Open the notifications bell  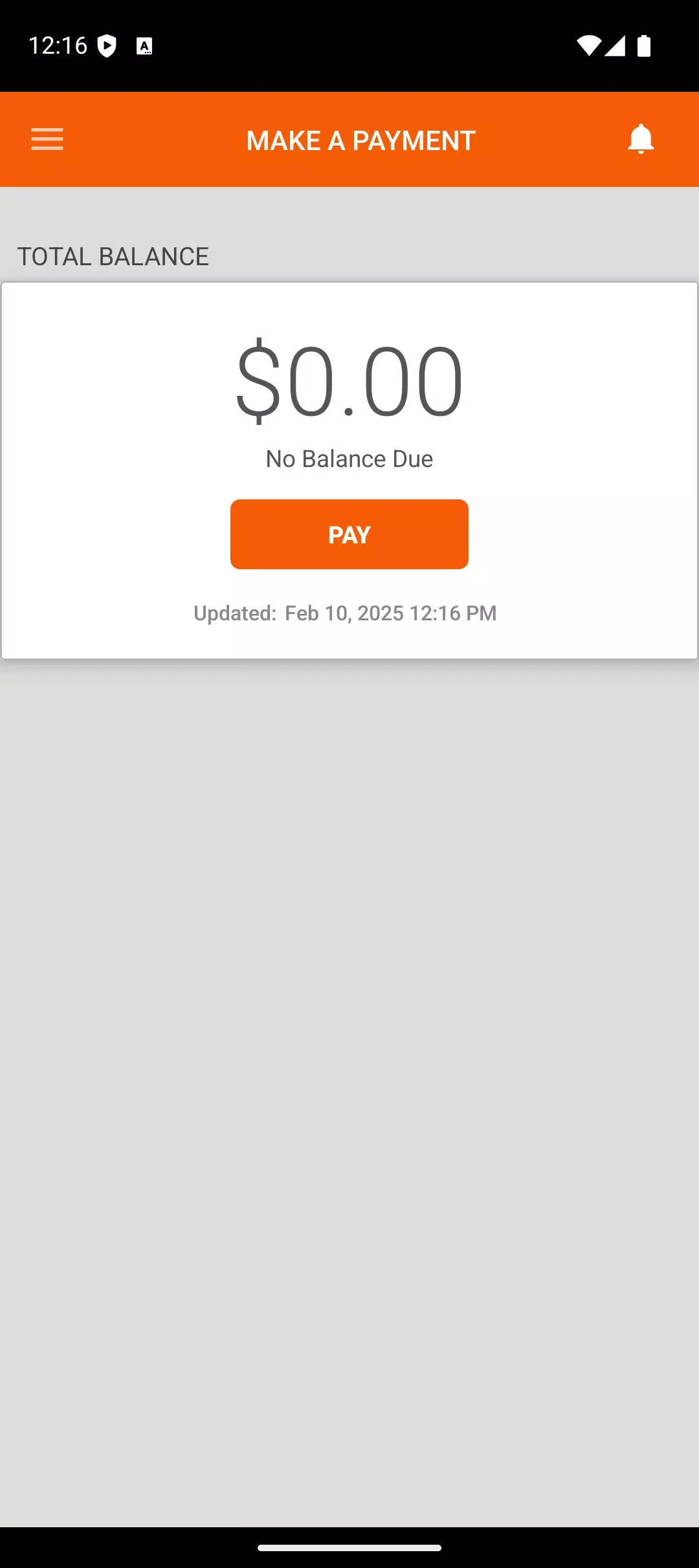point(641,139)
